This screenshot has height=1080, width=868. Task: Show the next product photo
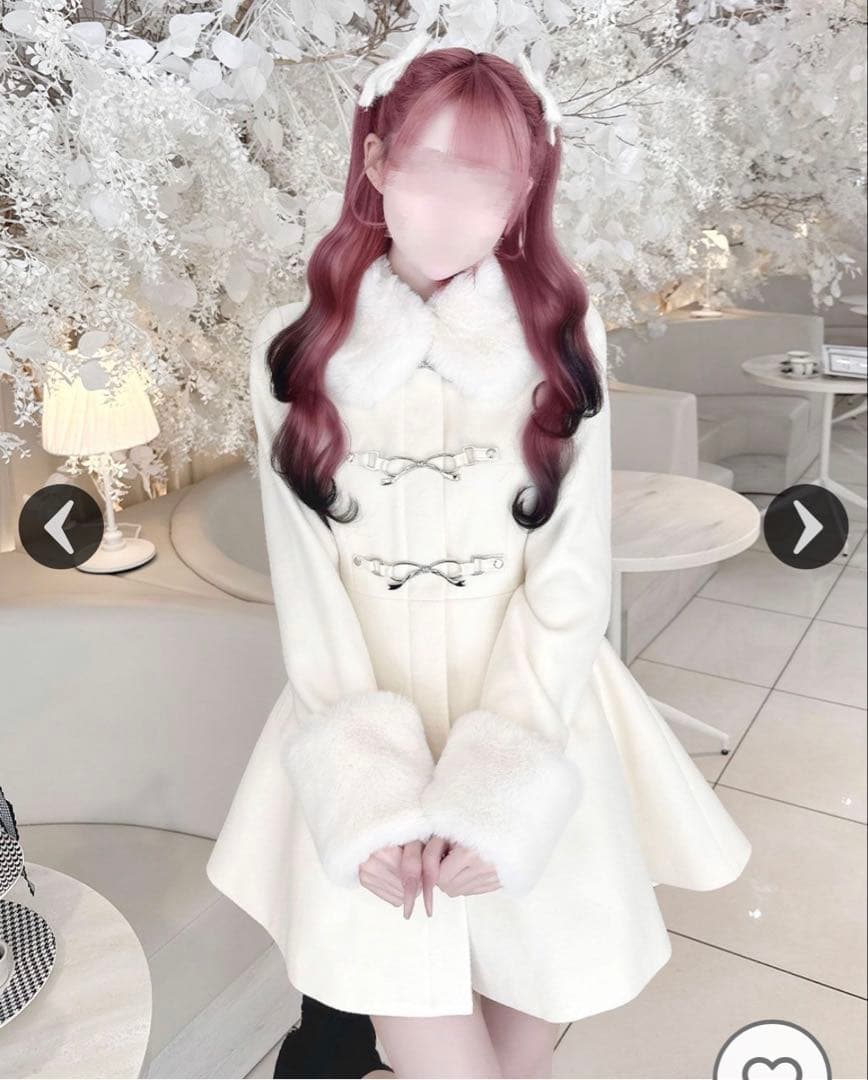(806, 526)
